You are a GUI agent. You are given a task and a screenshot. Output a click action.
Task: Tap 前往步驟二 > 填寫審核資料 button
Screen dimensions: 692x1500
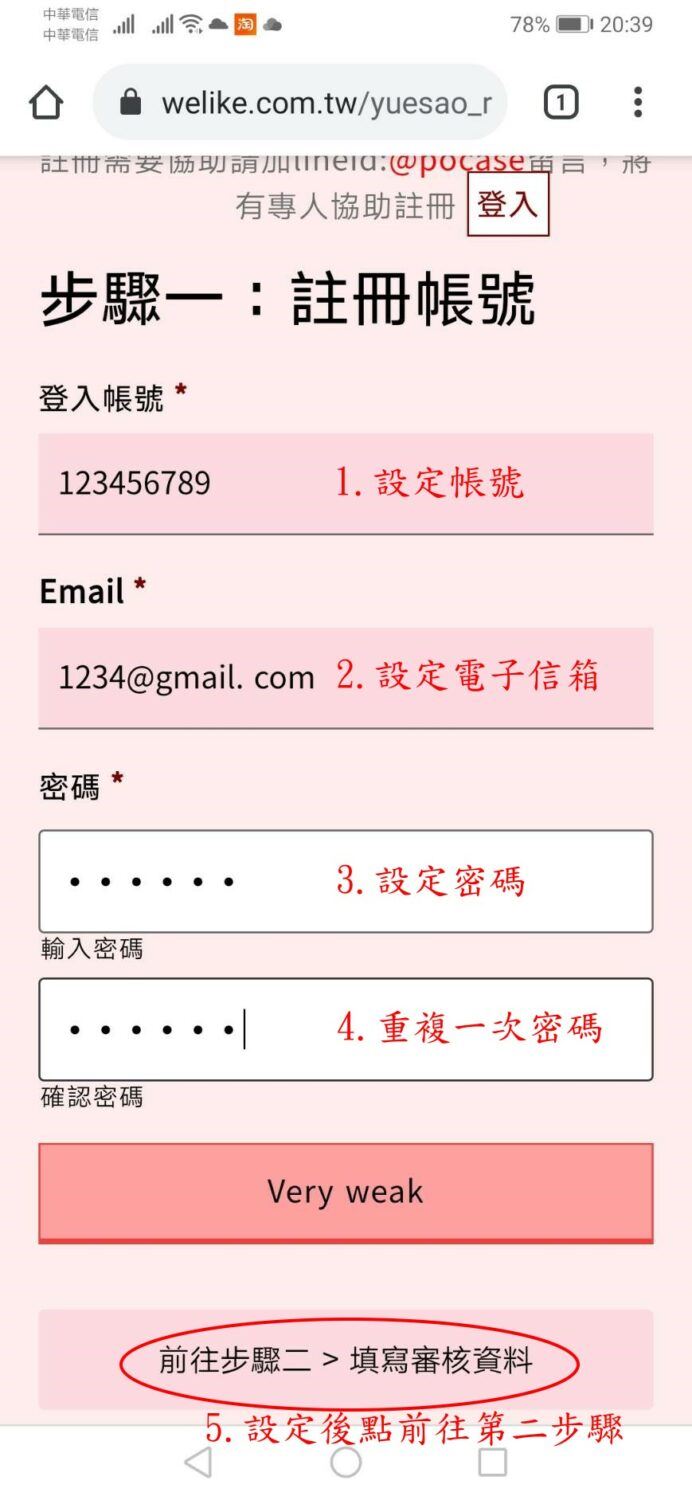click(x=346, y=1360)
